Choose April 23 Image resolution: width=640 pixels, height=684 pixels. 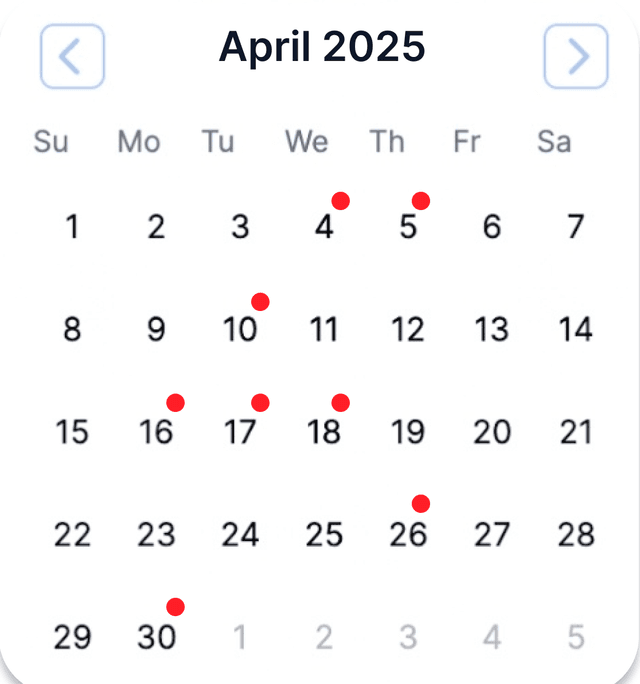pos(156,534)
